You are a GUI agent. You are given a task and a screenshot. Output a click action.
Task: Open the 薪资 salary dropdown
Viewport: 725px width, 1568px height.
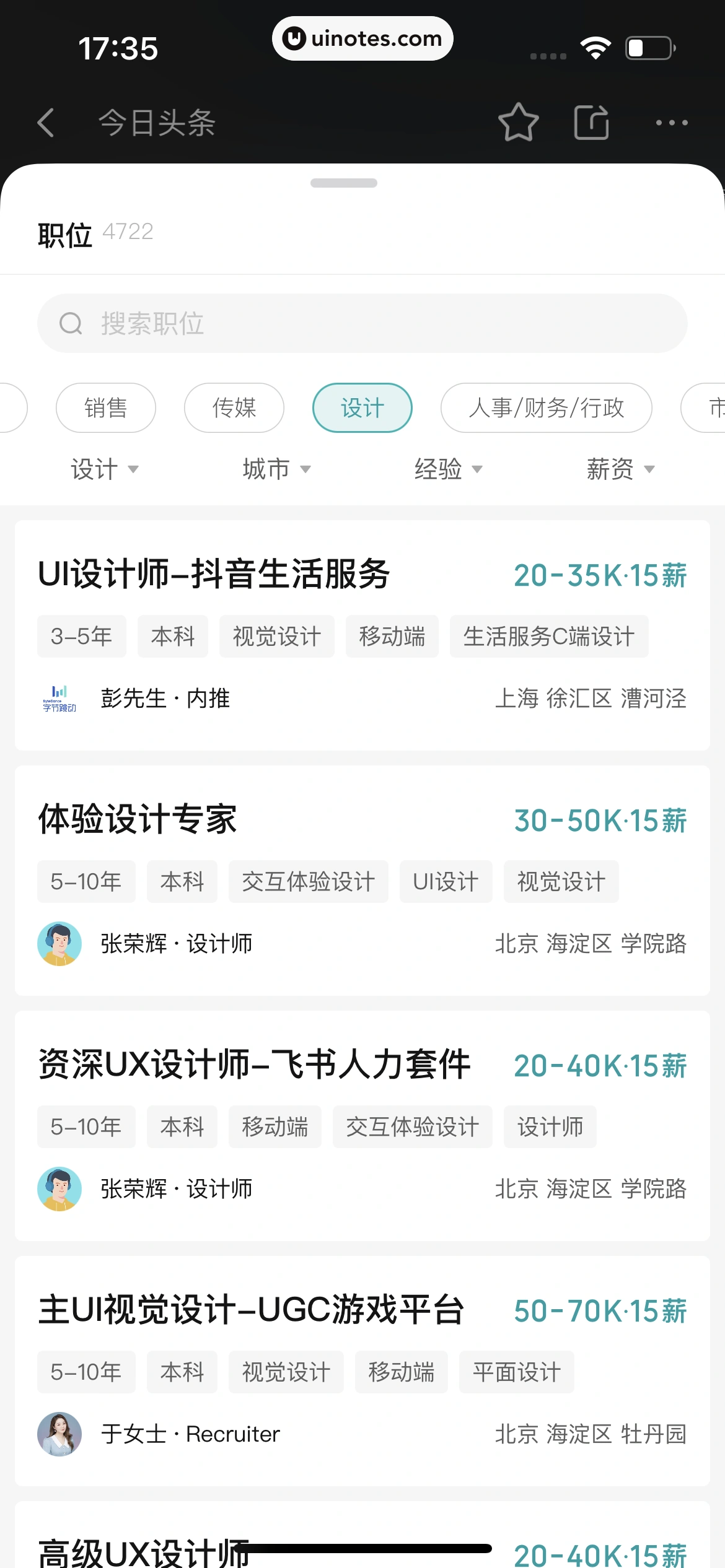(x=619, y=469)
